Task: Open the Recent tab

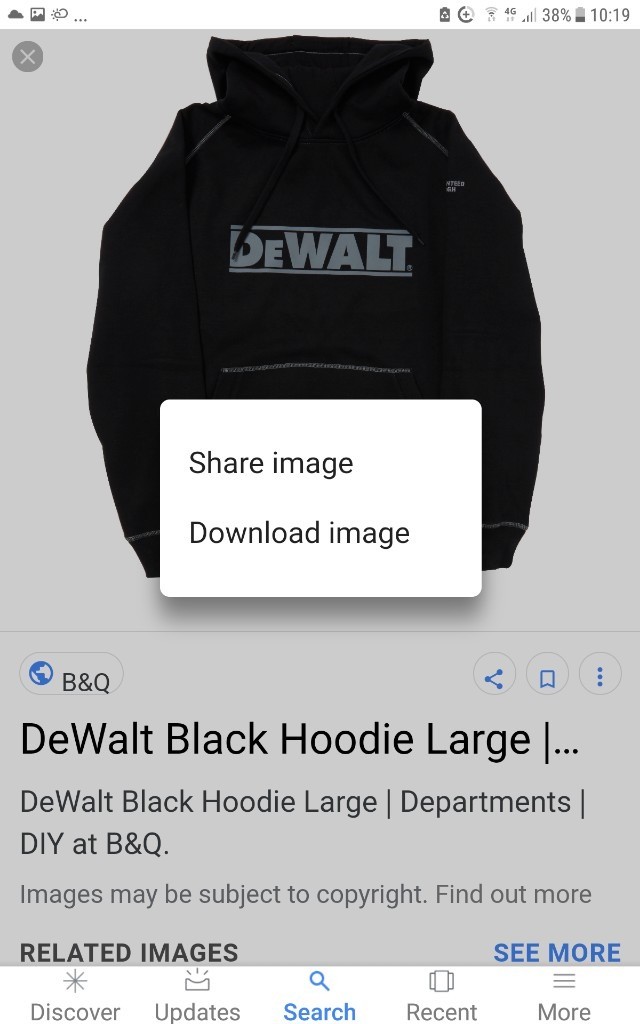Action: [441, 996]
